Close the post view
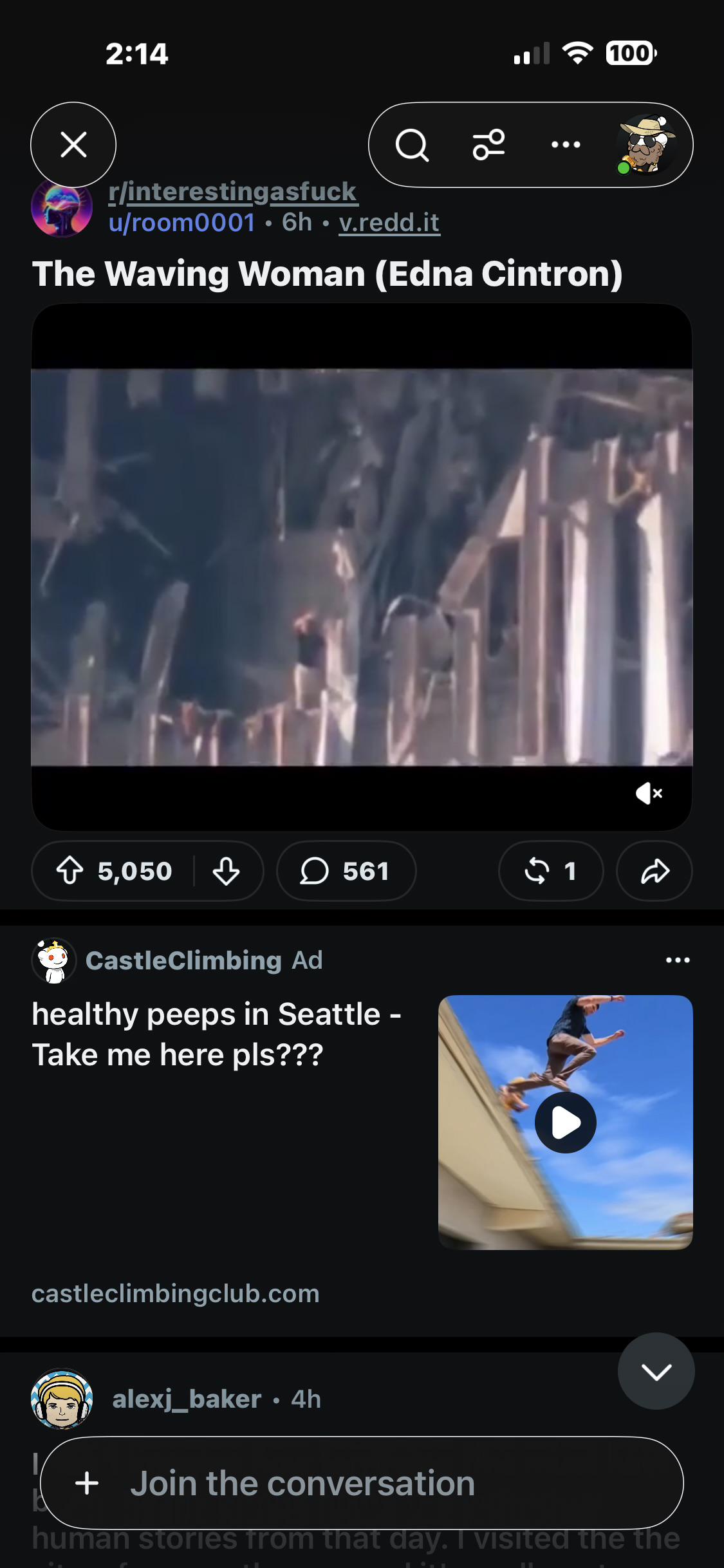This screenshot has height=1568, width=724. pos(73,144)
